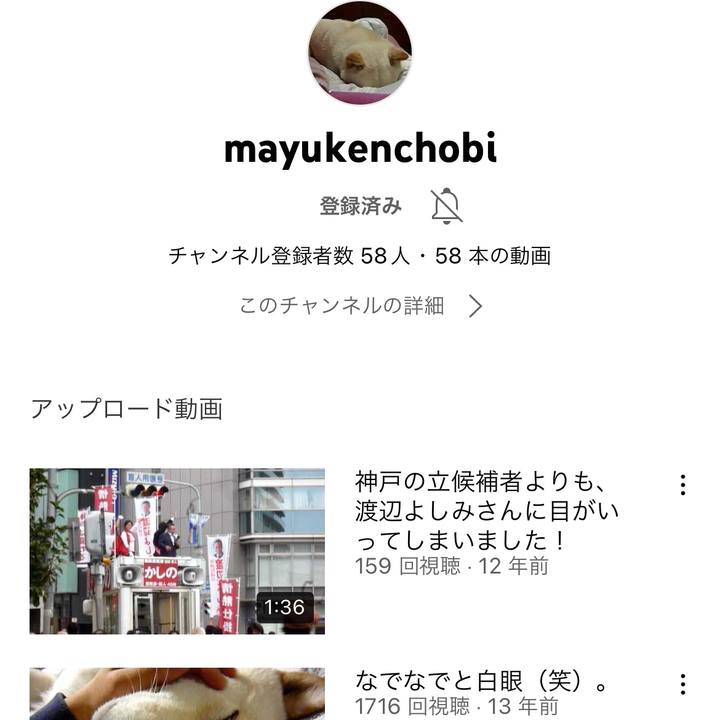Play the なでなでと白眼（笑）video
The width and height of the screenshot is (720, 720).
point(177,694)
